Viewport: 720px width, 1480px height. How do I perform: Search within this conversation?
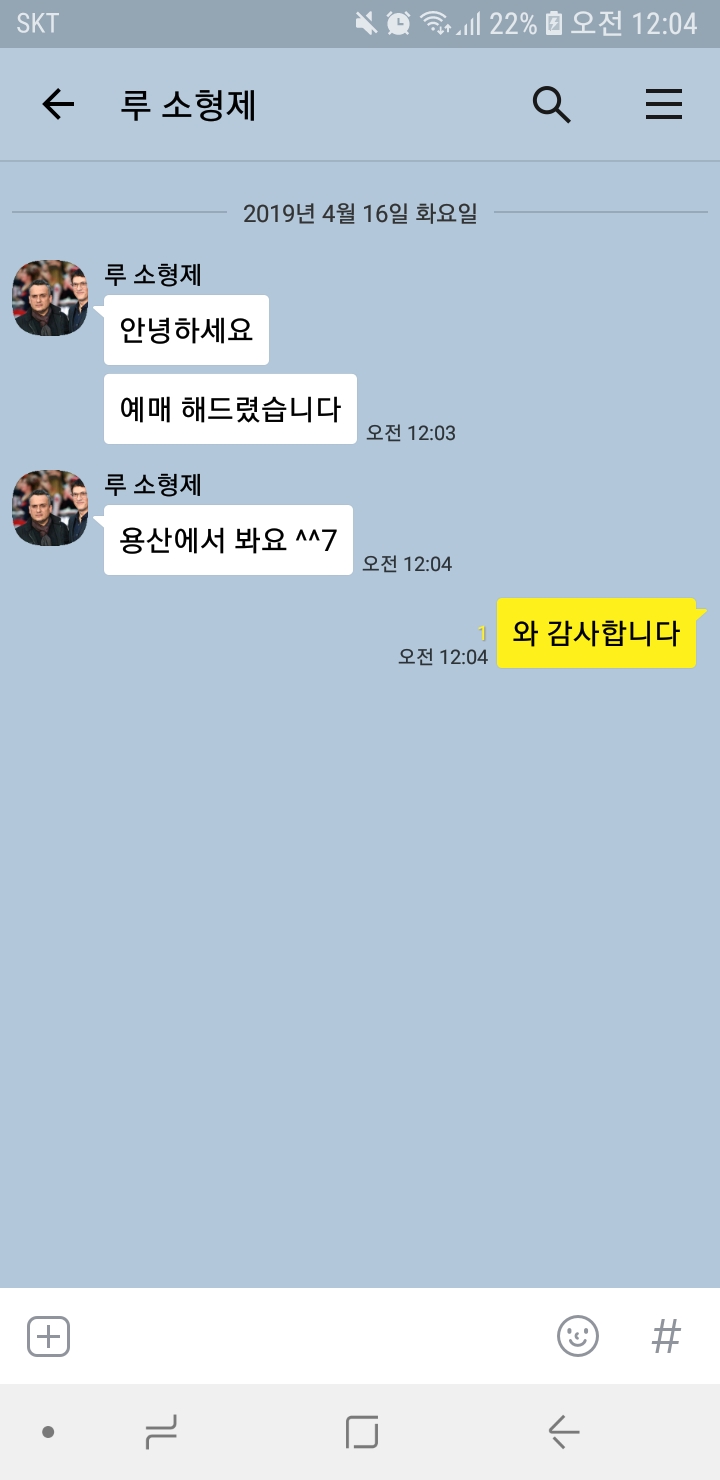coord(551,104)
